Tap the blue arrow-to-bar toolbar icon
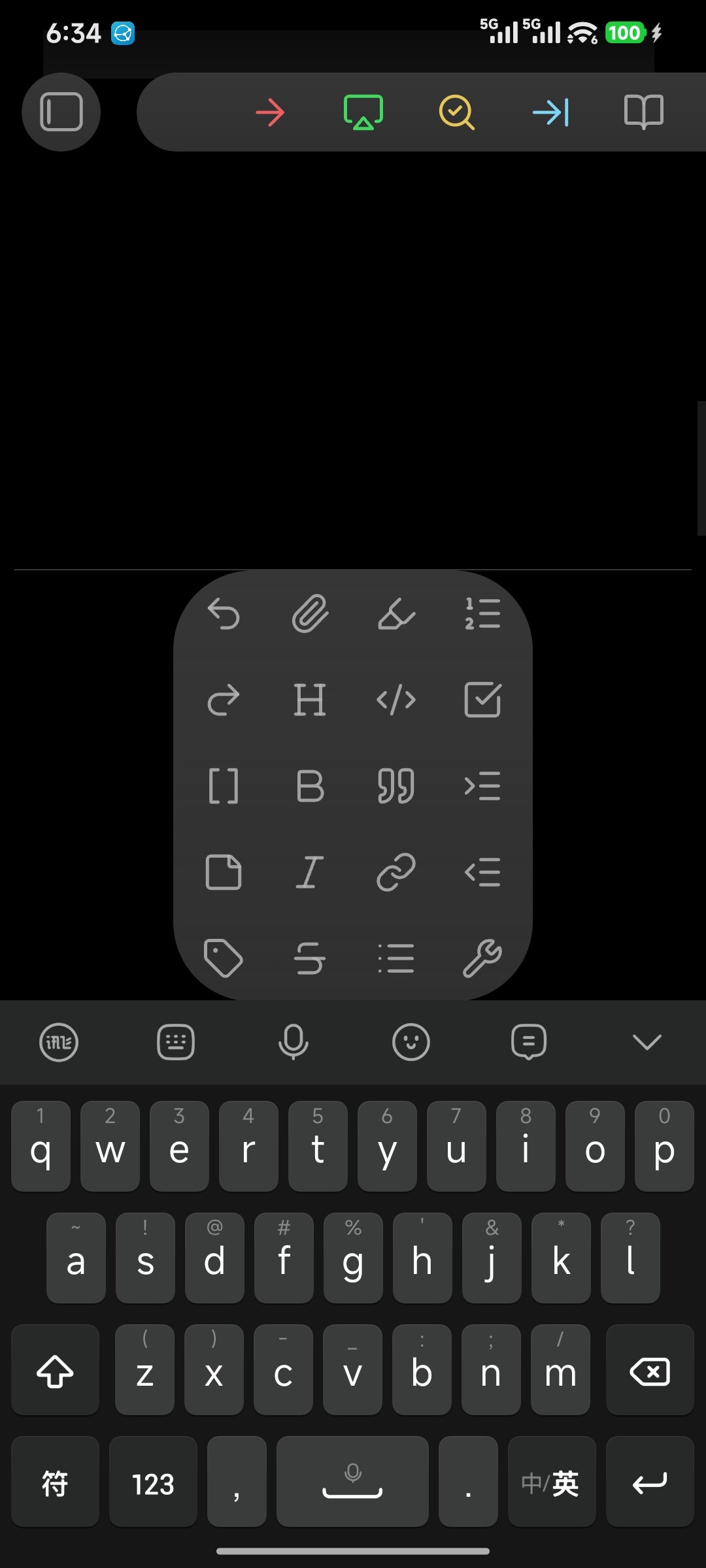The width and height of the screenshot is (706, 1568). [x=550, y=112]
